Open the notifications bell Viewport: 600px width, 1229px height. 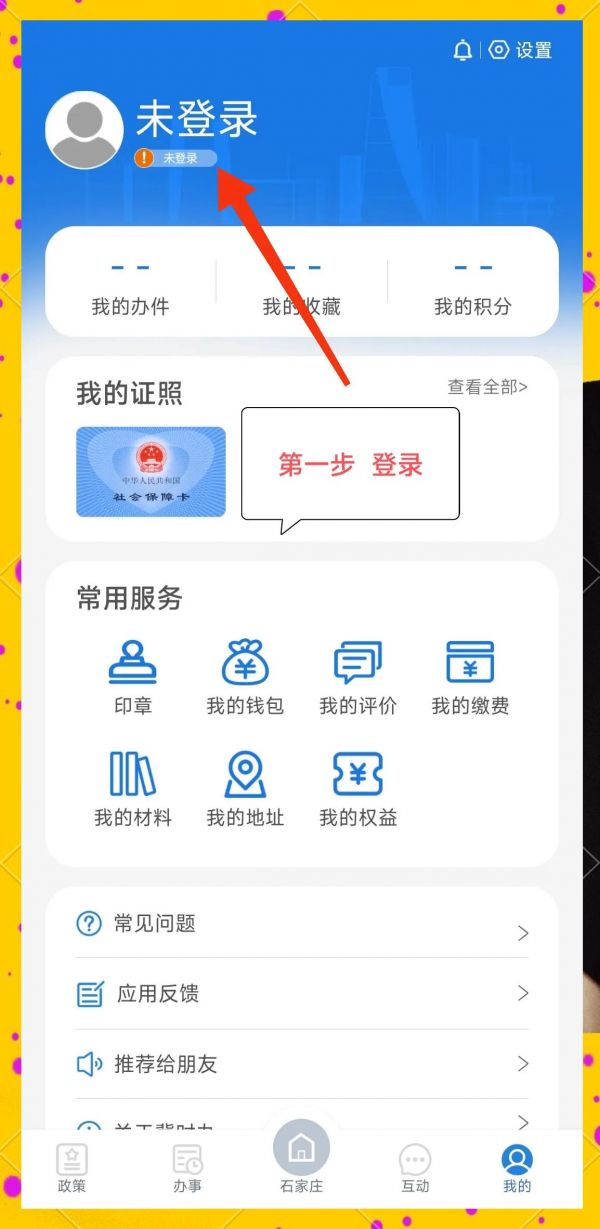click(462, 50)
